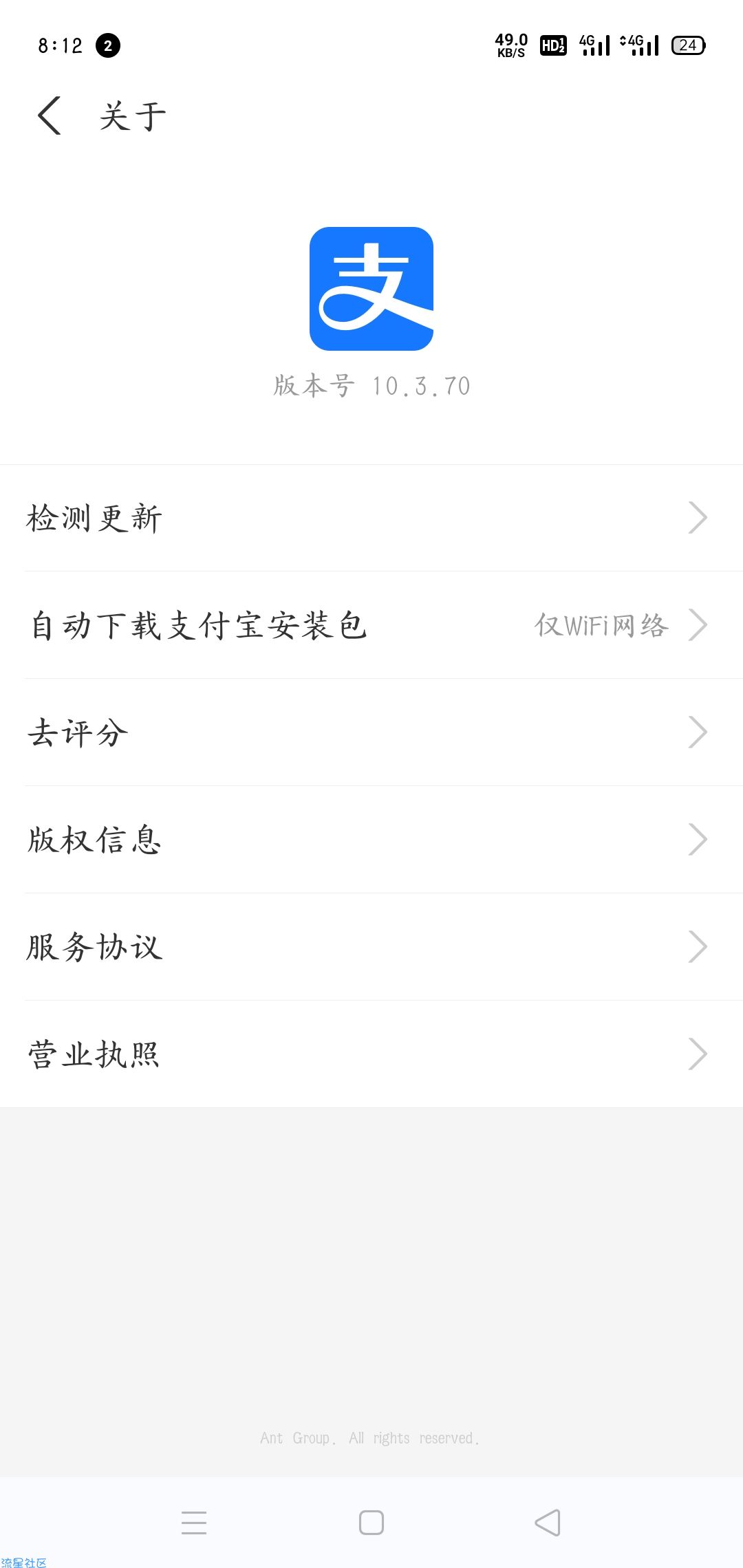The width and height of the screenshot is (743, 1568).
Task: Open 自动下载支付宝安装包 setting
Action: (x=371, y=625)
